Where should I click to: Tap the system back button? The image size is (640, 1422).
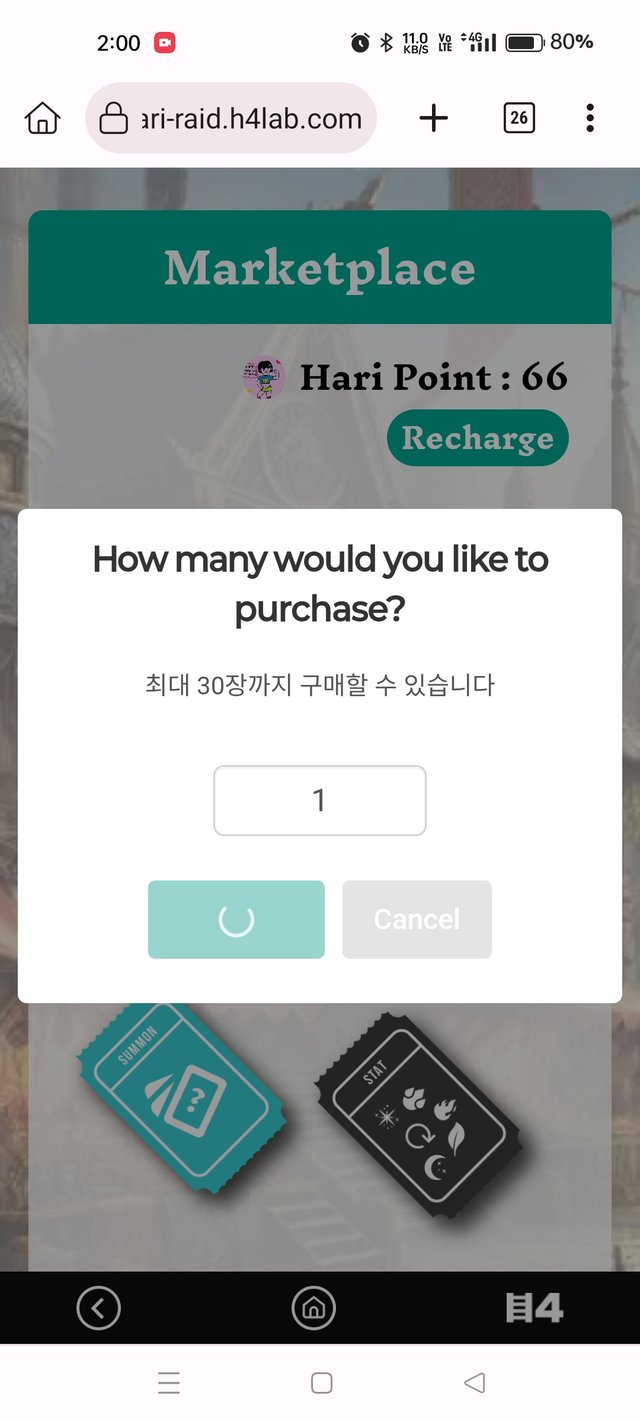(x=474, y=1383)
